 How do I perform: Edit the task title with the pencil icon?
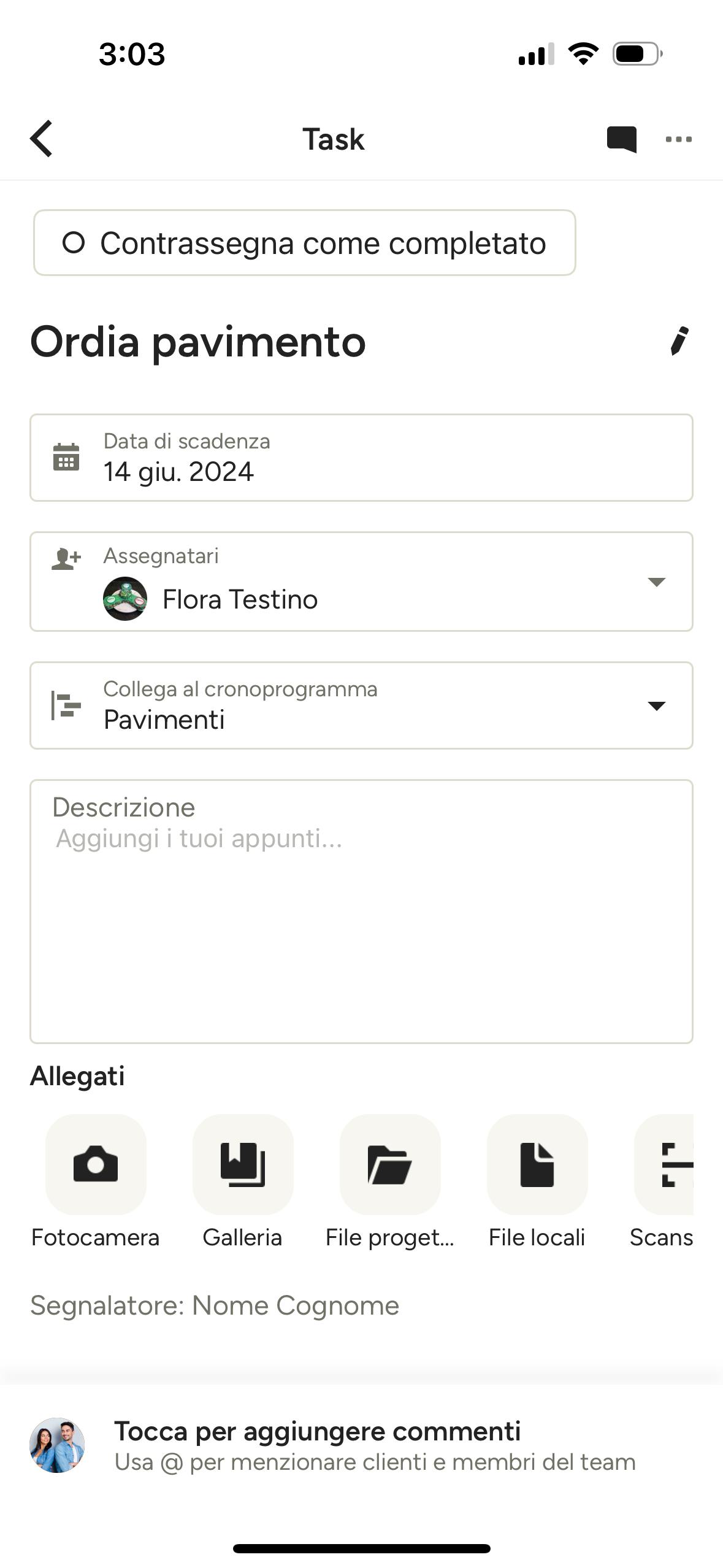pyautogui.click(x=679, y=341)
